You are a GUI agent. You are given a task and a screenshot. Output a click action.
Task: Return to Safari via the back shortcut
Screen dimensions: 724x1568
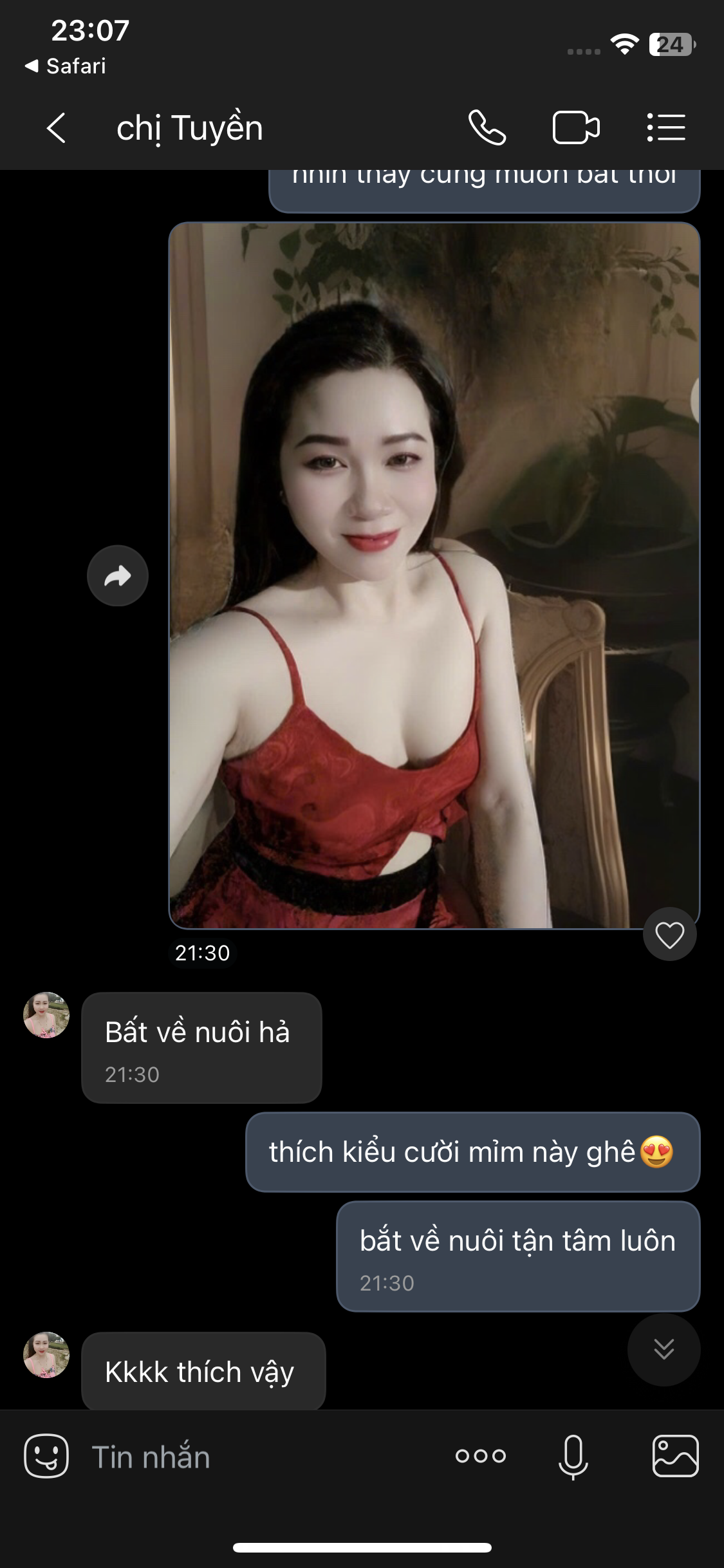coord(64,66)
